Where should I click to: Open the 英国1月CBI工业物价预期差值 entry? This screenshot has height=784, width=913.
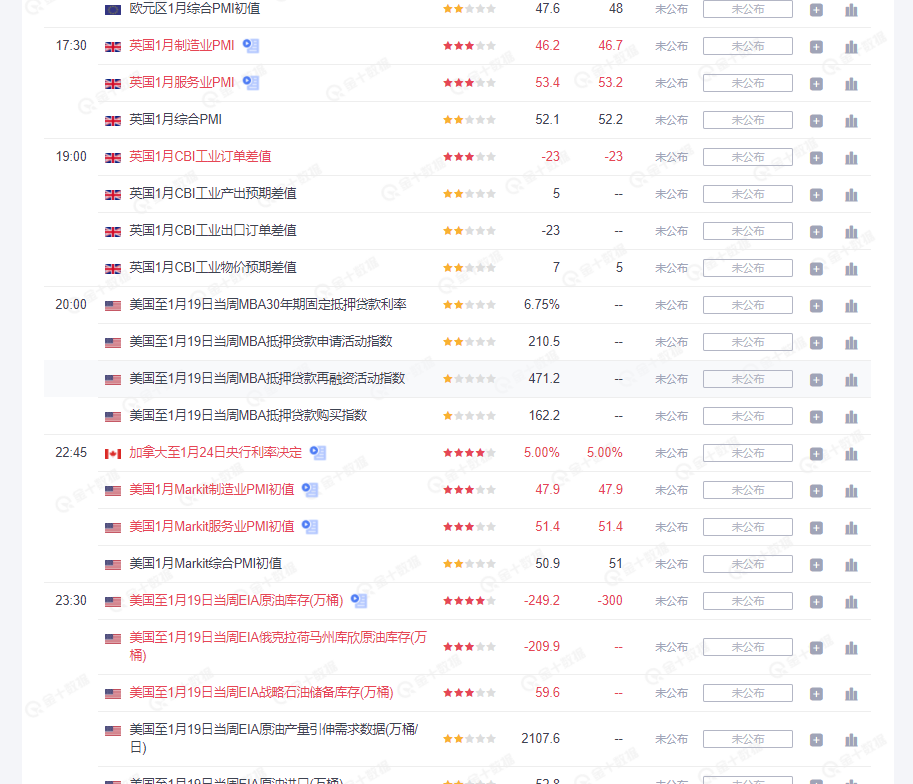(x=212, y=268)
